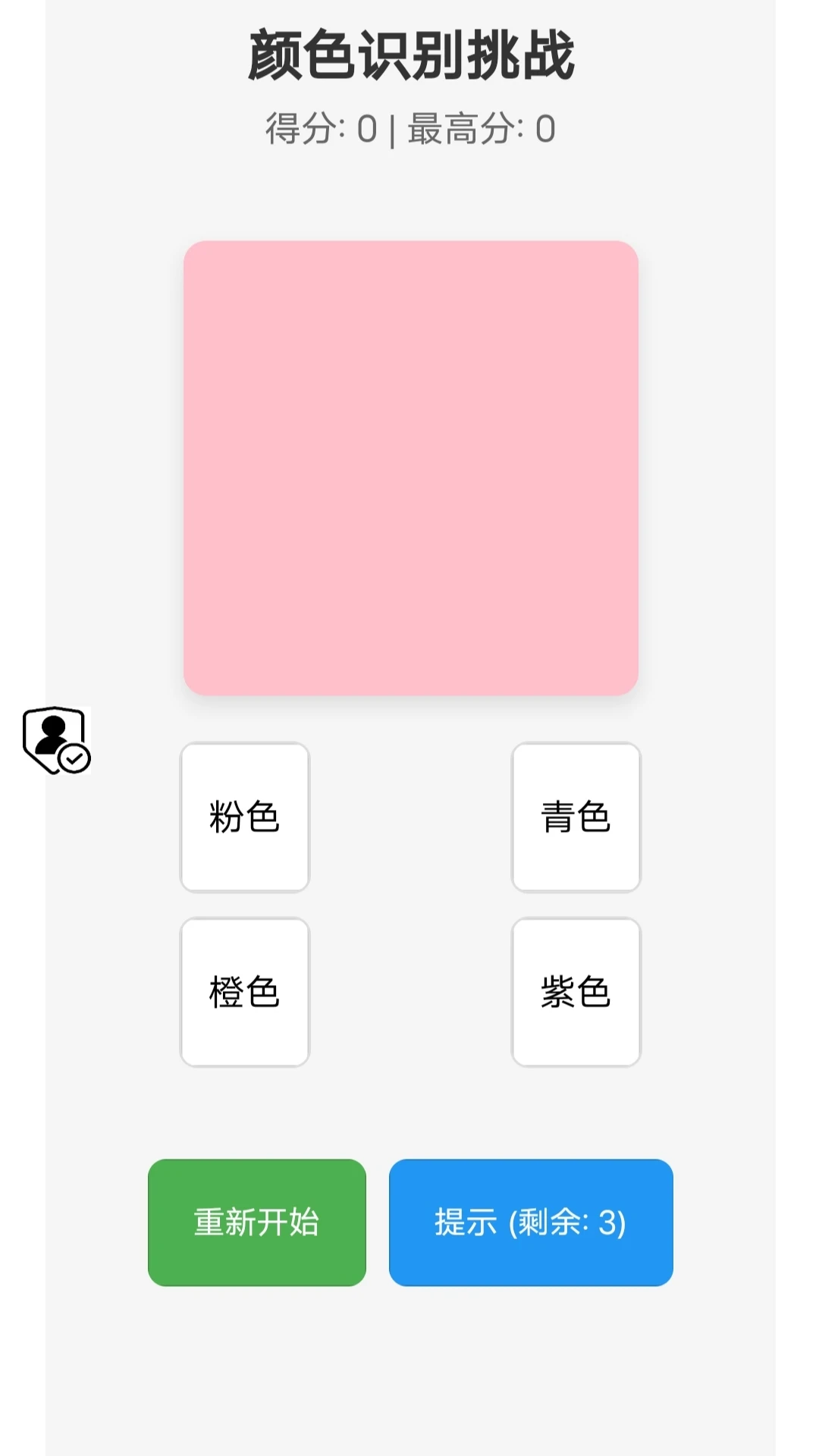
Task: Pick 橙色 as the answer
Action: pos(244,992)
